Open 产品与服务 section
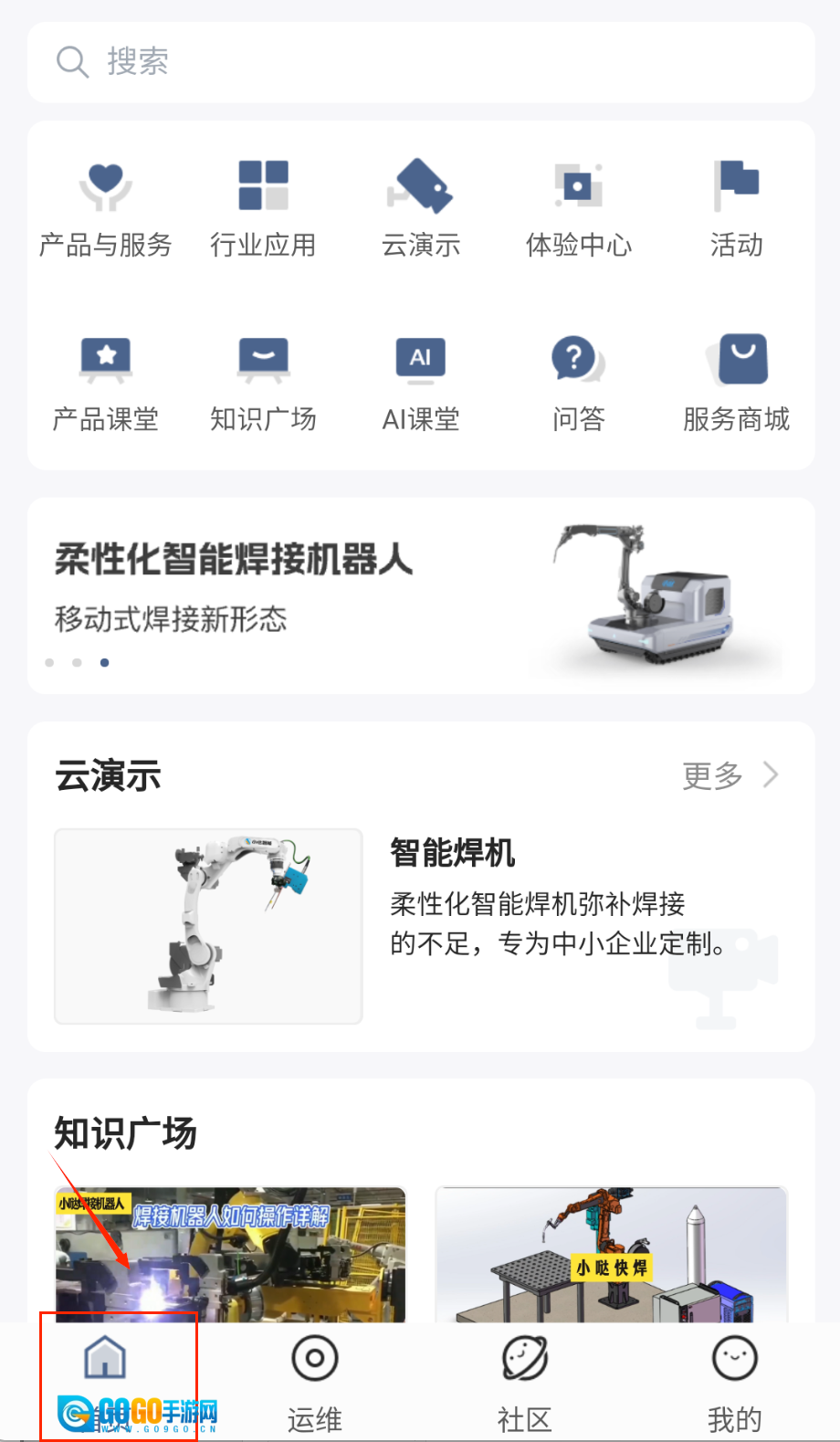Screen dimensions: 840x1442 click(x=106, y=206)
